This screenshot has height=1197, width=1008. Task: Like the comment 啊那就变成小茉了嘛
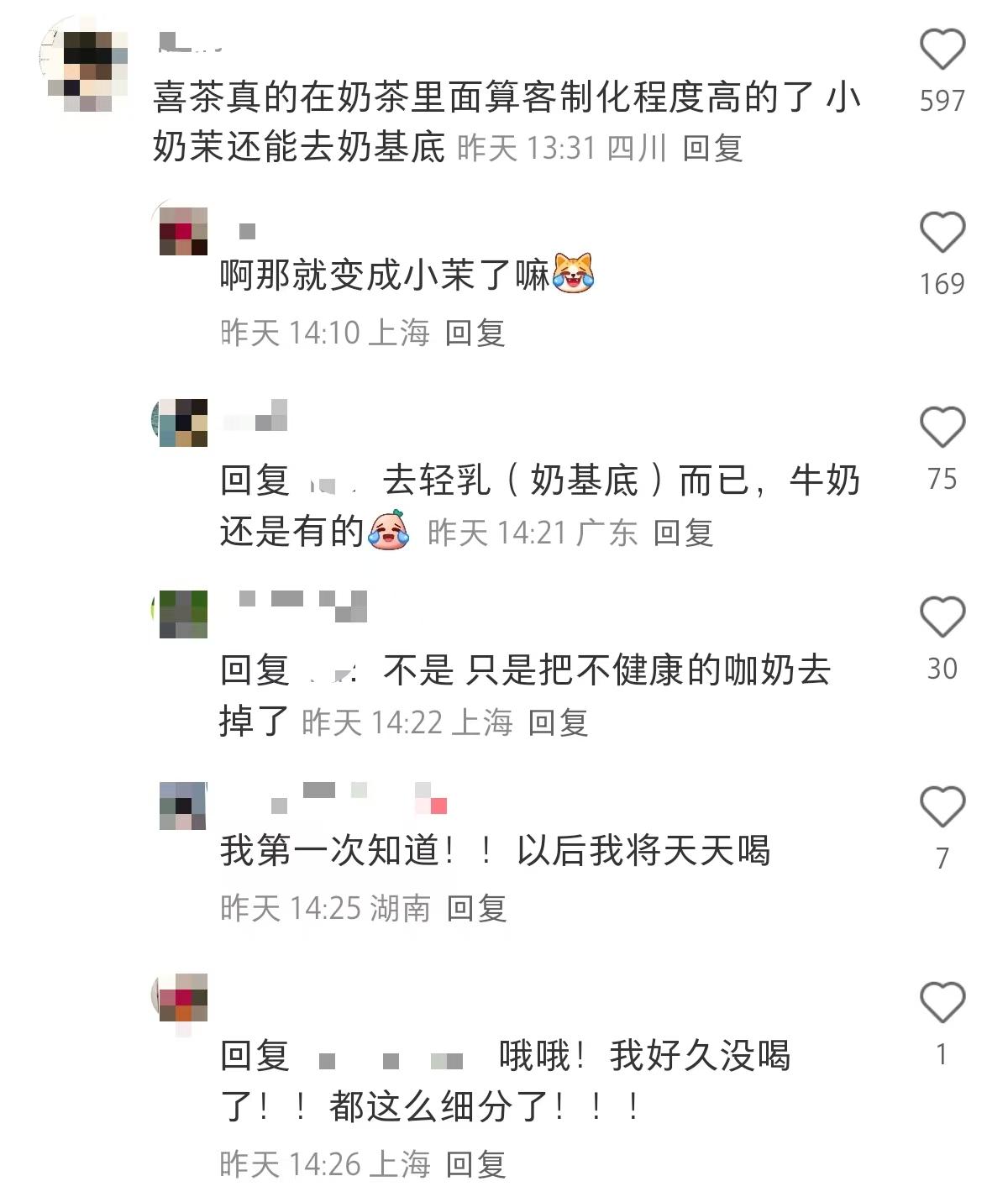pyautogui.click(x=942, y=233)
